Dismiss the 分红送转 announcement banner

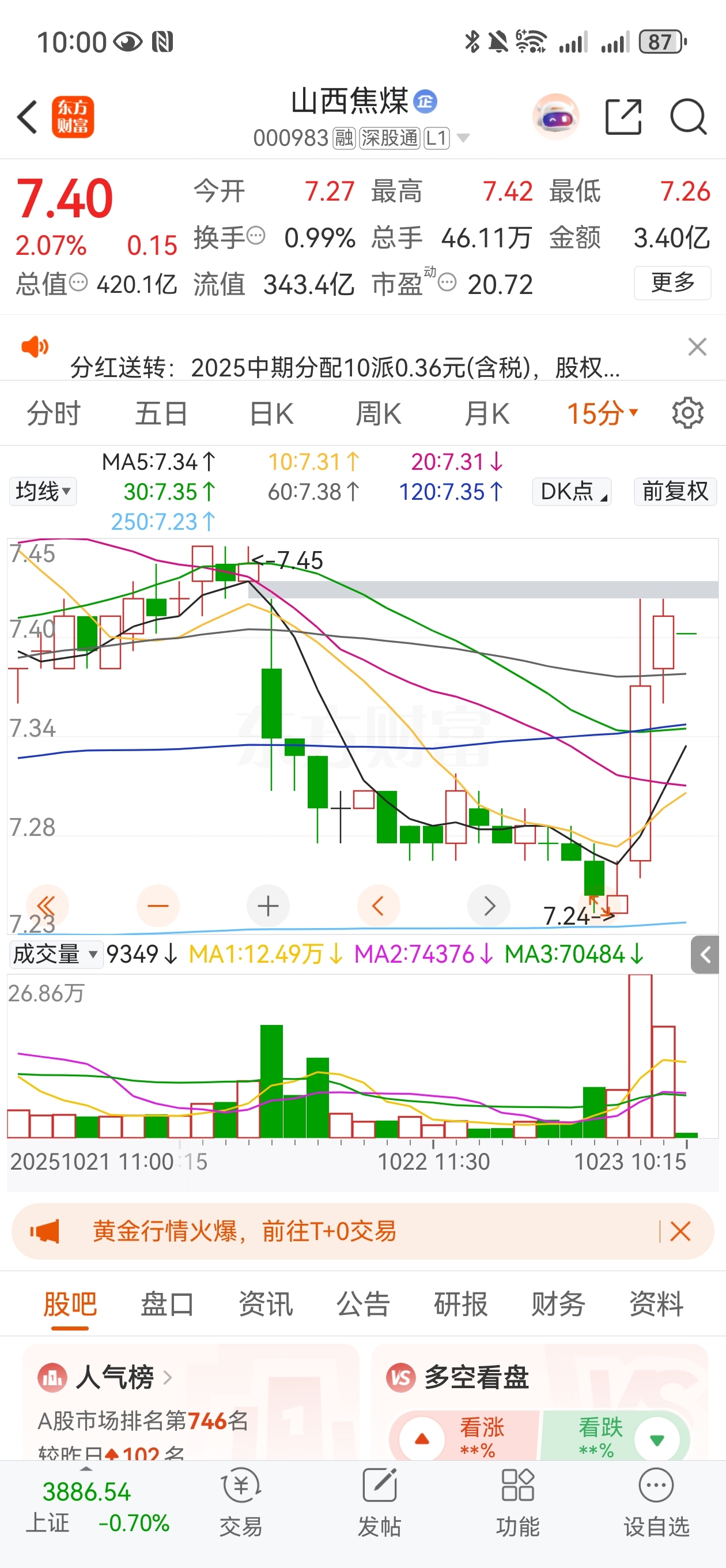697,347
